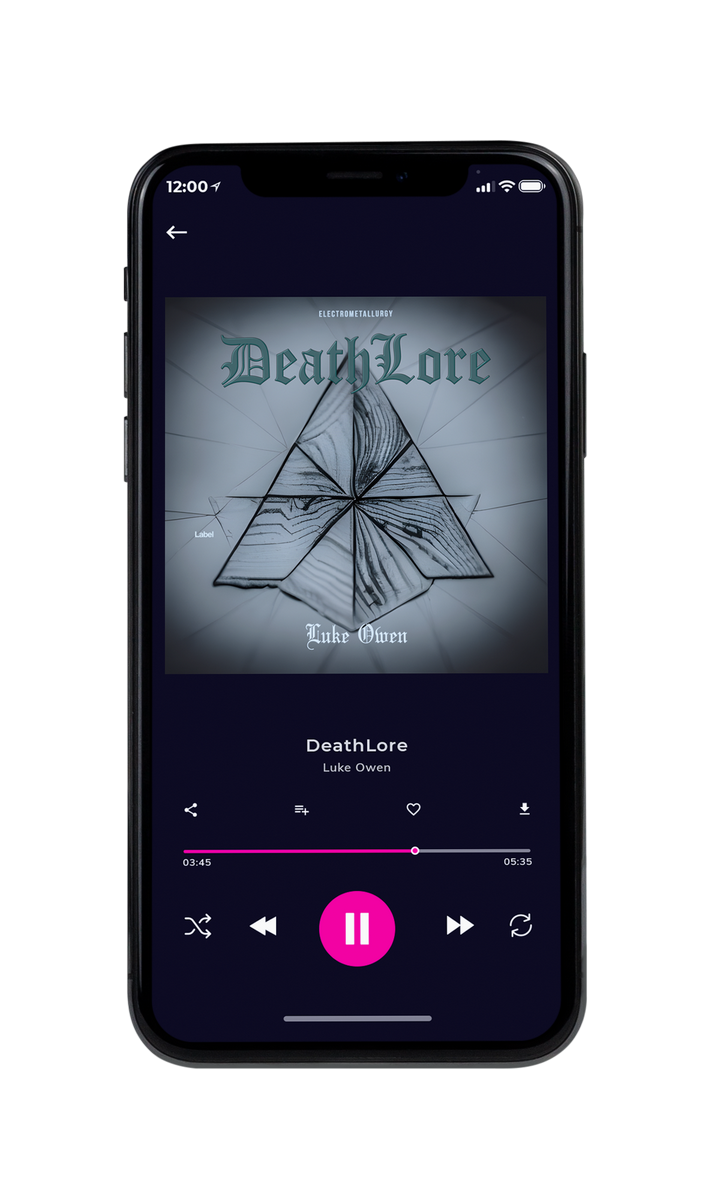Go back with the arrow icon
This screenshot has height=1200, width=720.
coord(177,232)
